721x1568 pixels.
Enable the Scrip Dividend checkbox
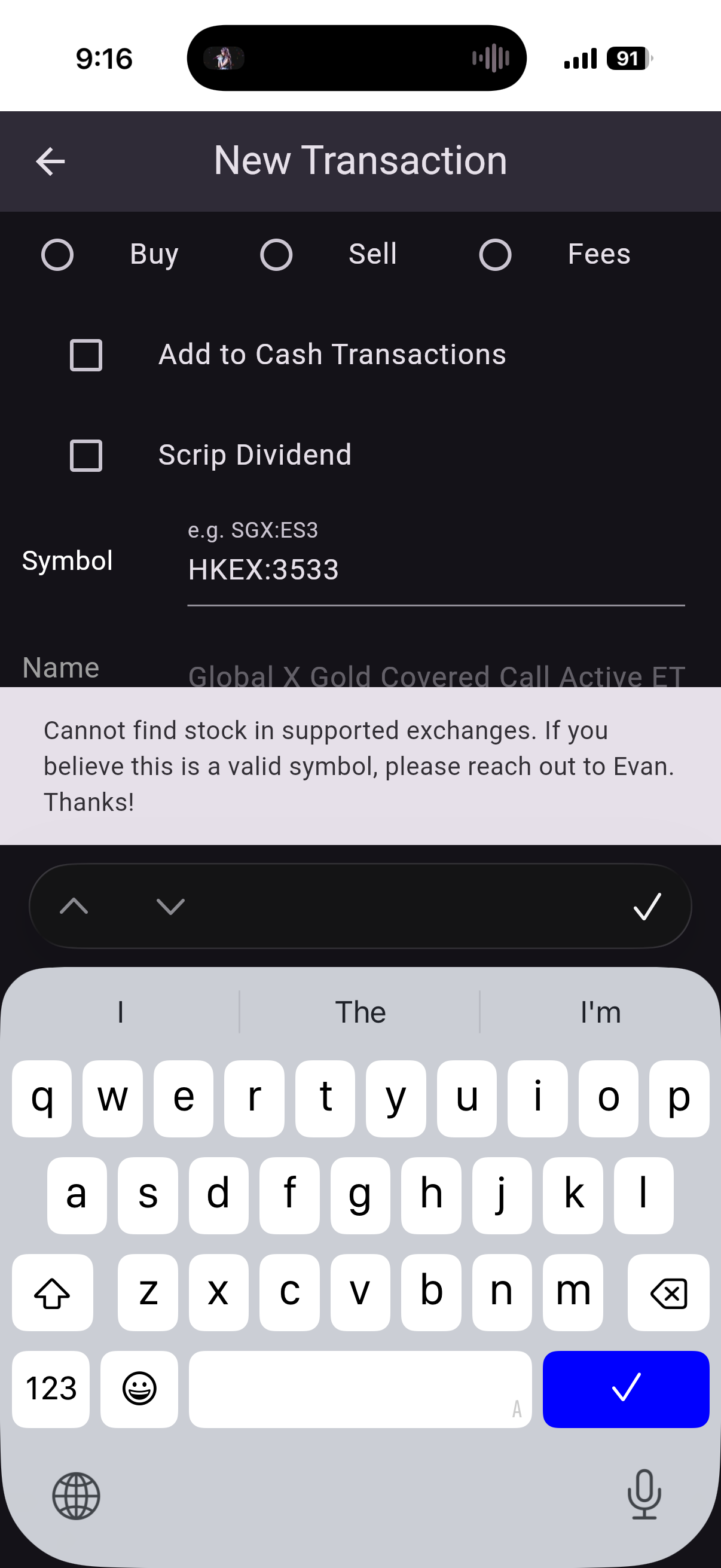click(x=87, y=455)
